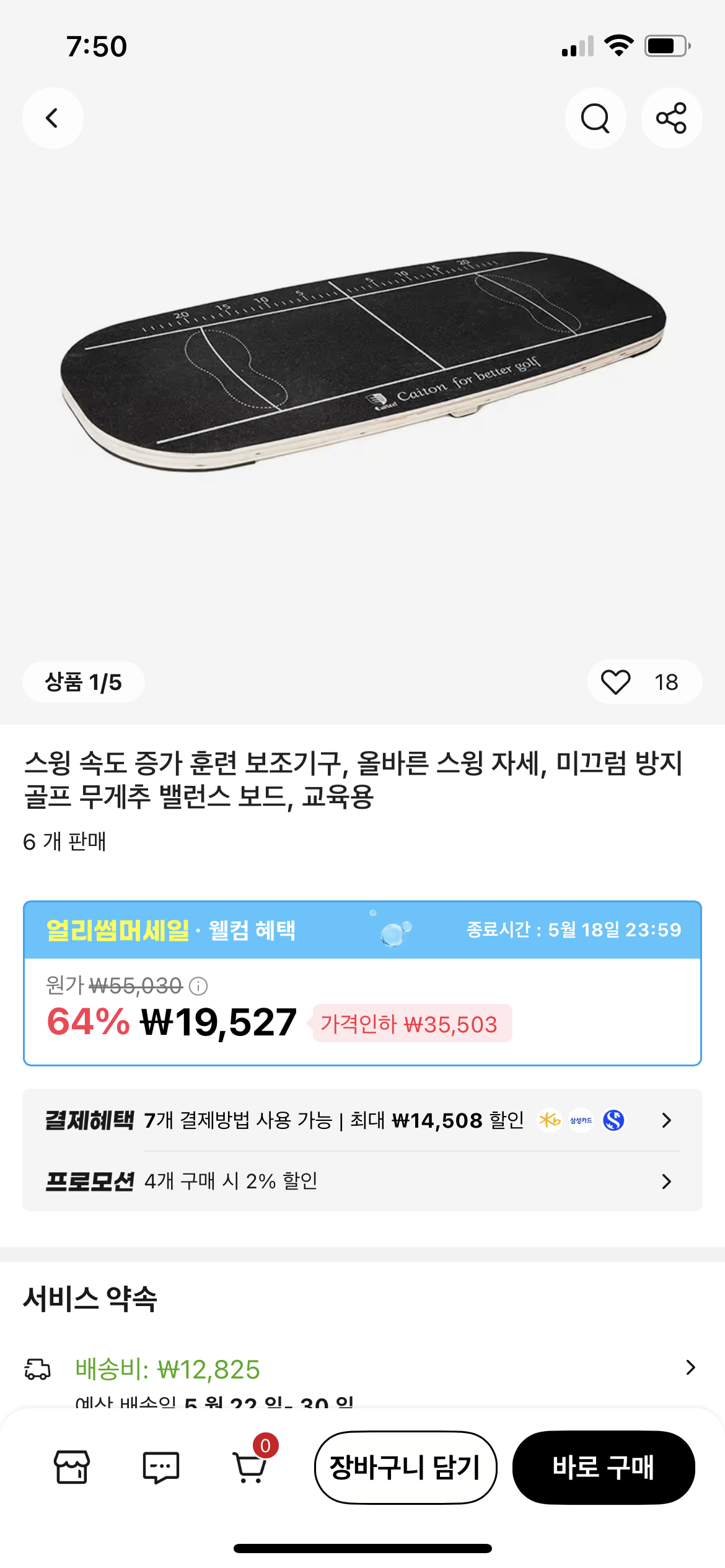Image resolution: width=725 pixels, height=1568 pixels.
Task: Open the shopping cart
Action: [250, 1467]
